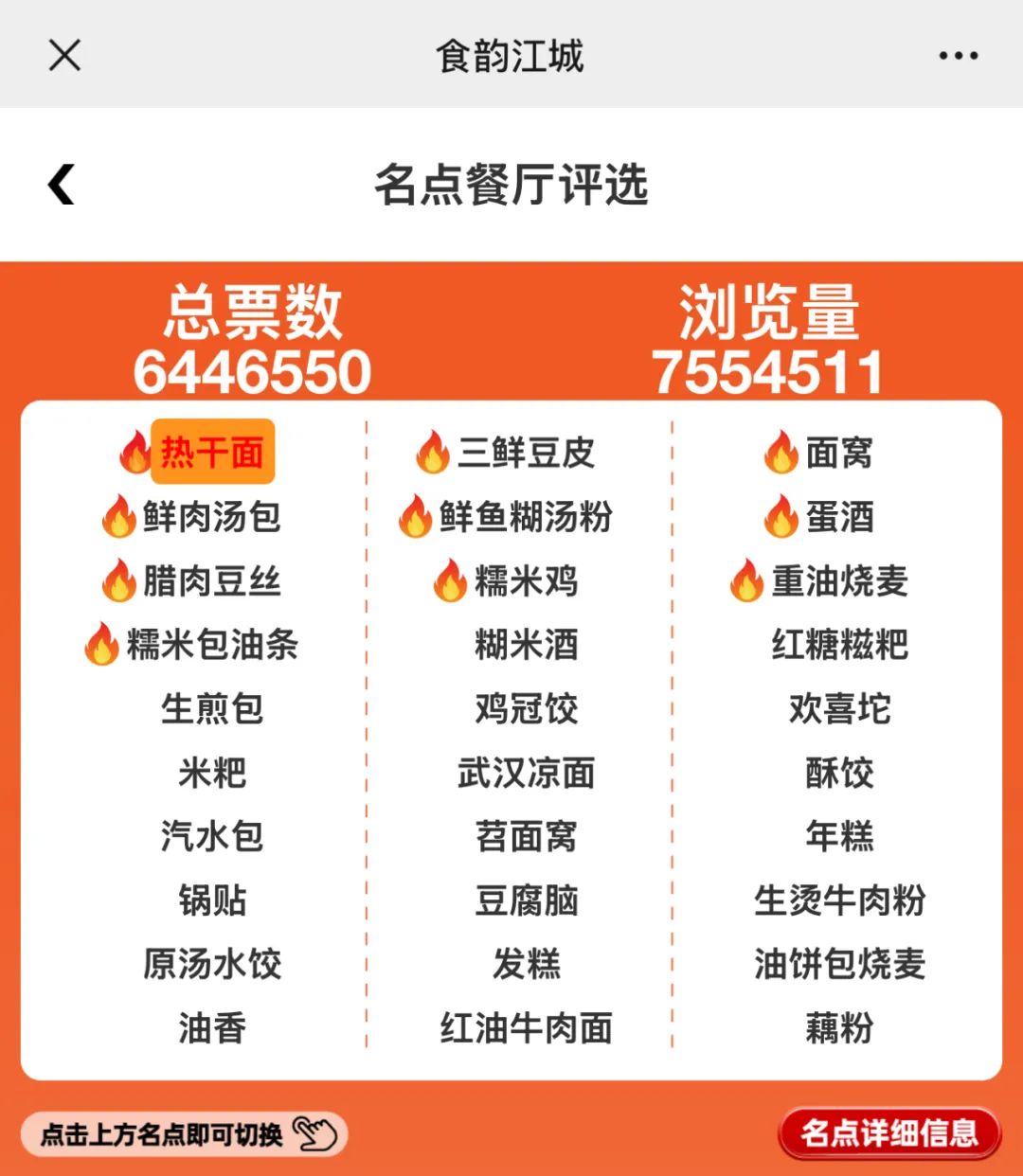
Task: Pick 红油牛肉面
Action: click(x=526, y=1028)
